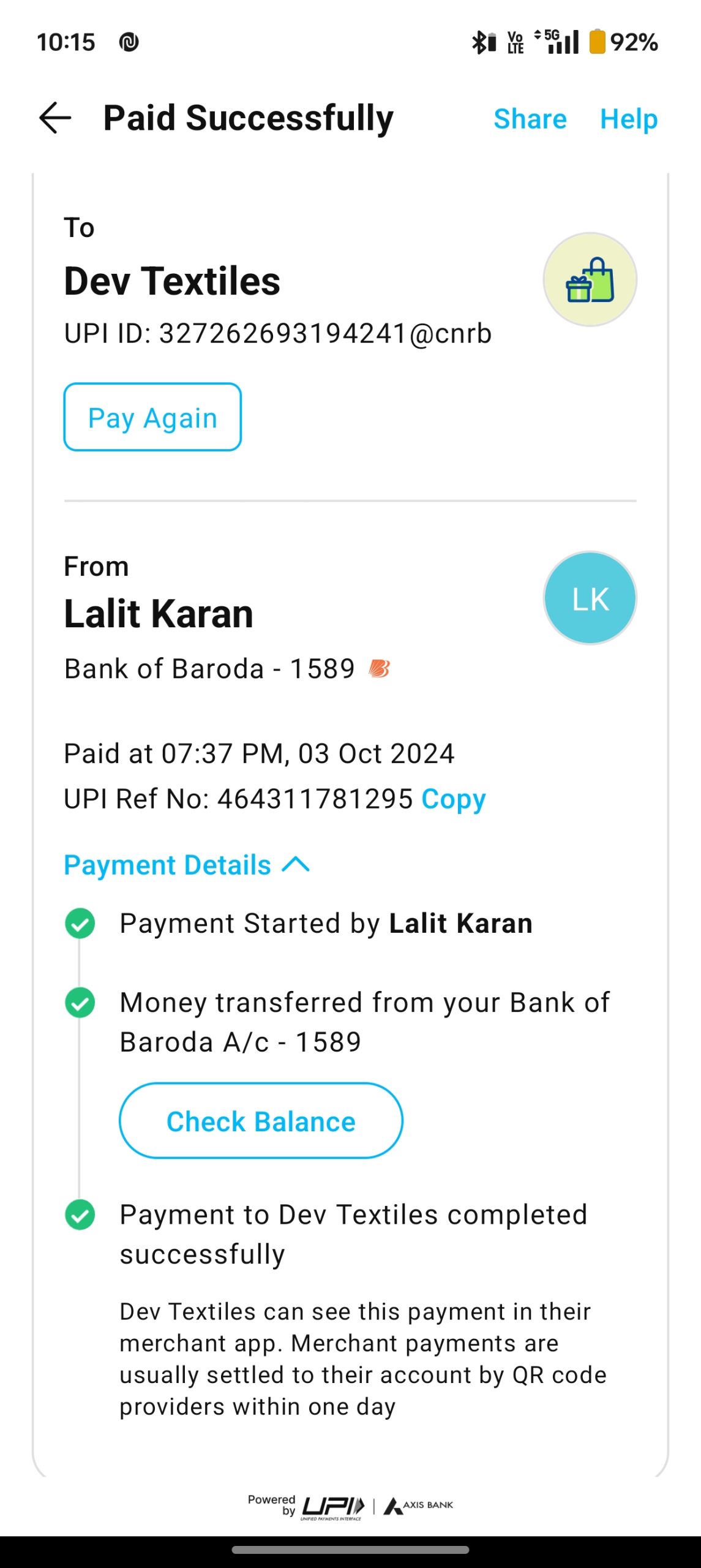The width and height of the screenshot is (701, 1568).
Task: Collapse the Payment Details section
Action: coord(187,865)
